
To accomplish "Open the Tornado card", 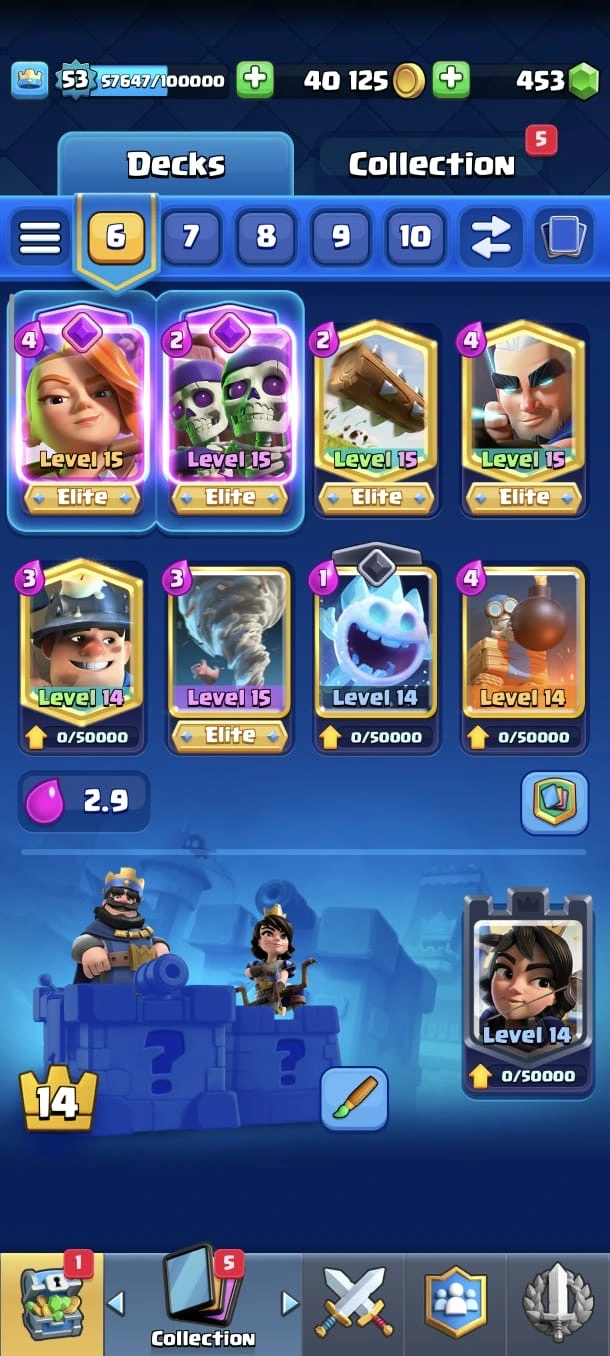I will [230, 640].
